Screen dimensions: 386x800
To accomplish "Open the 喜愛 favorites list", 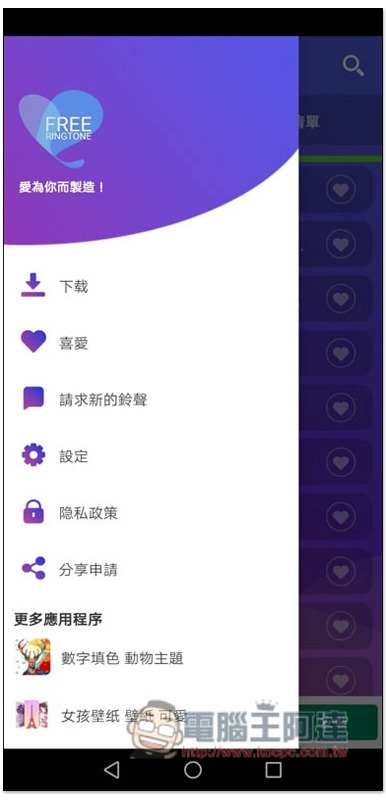I will click(x=151, y=342).
